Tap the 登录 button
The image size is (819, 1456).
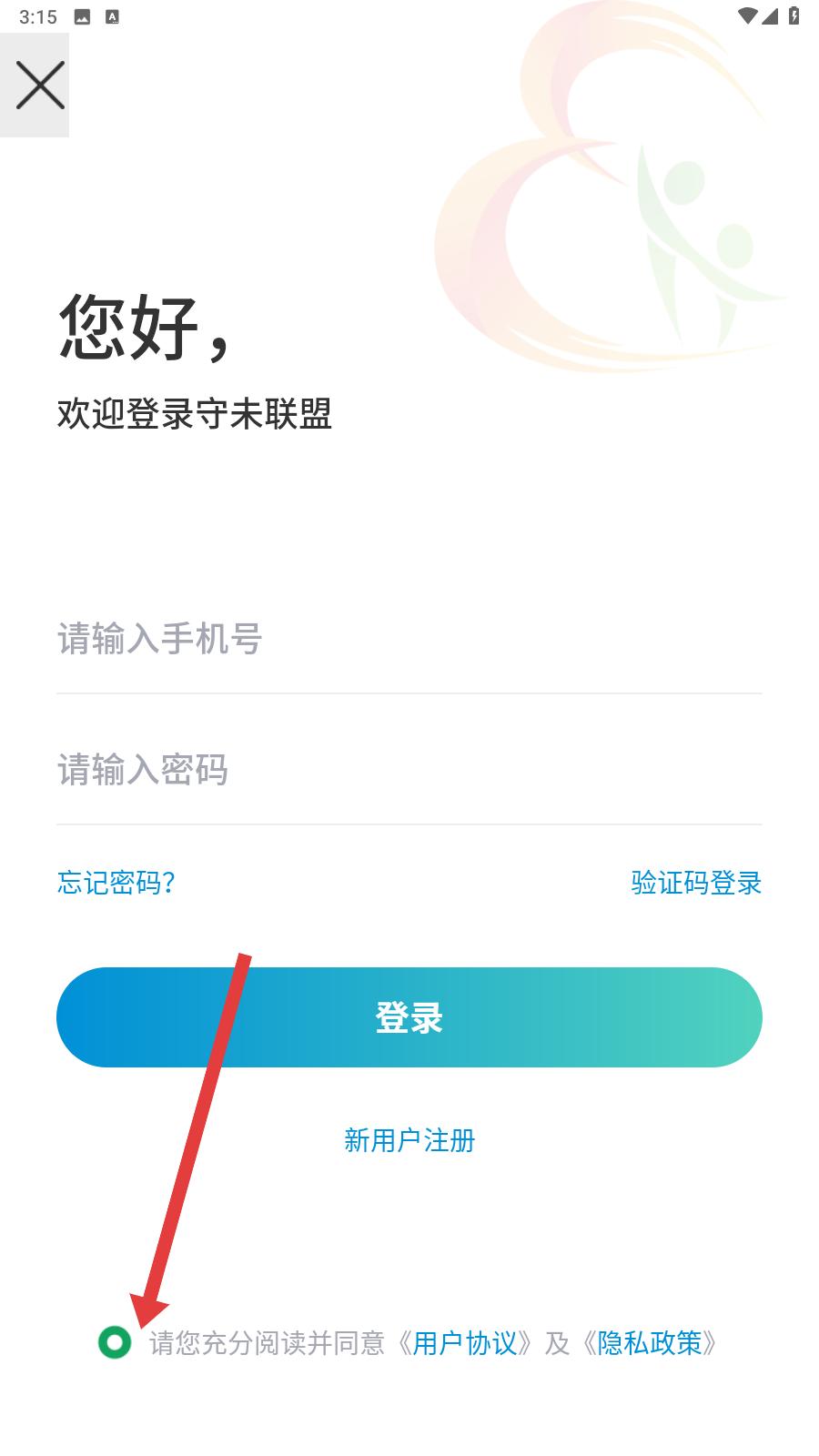tap(409, 1017)
